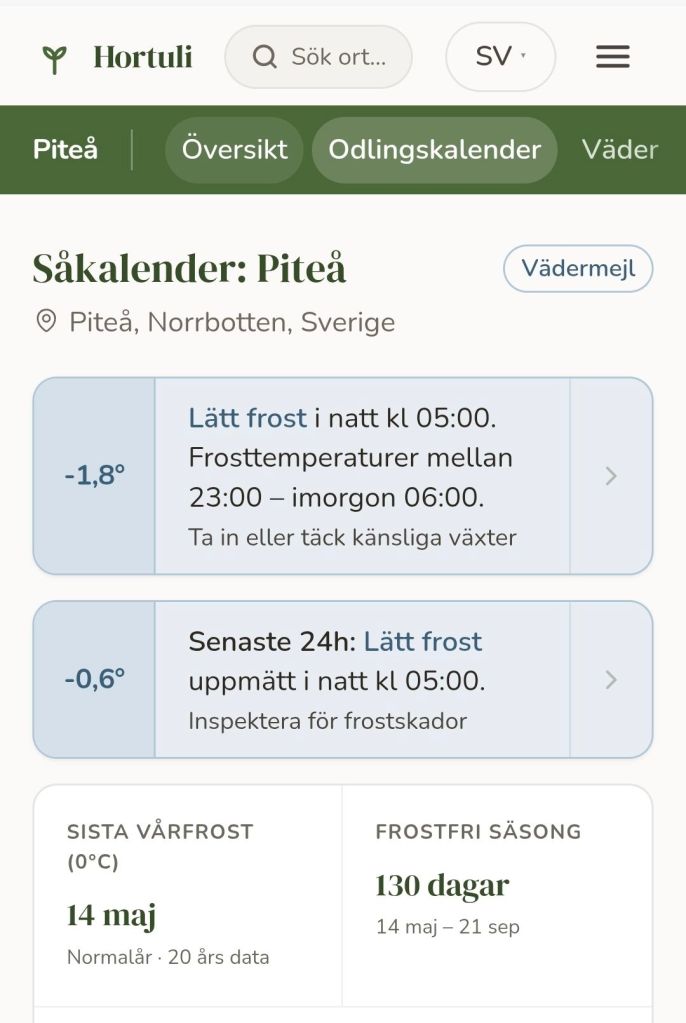The width and height of the screenshot is (686, 1023).
Task: Switch to the Översikt tab
Action: pyautogui.click(x=234, y=150)
